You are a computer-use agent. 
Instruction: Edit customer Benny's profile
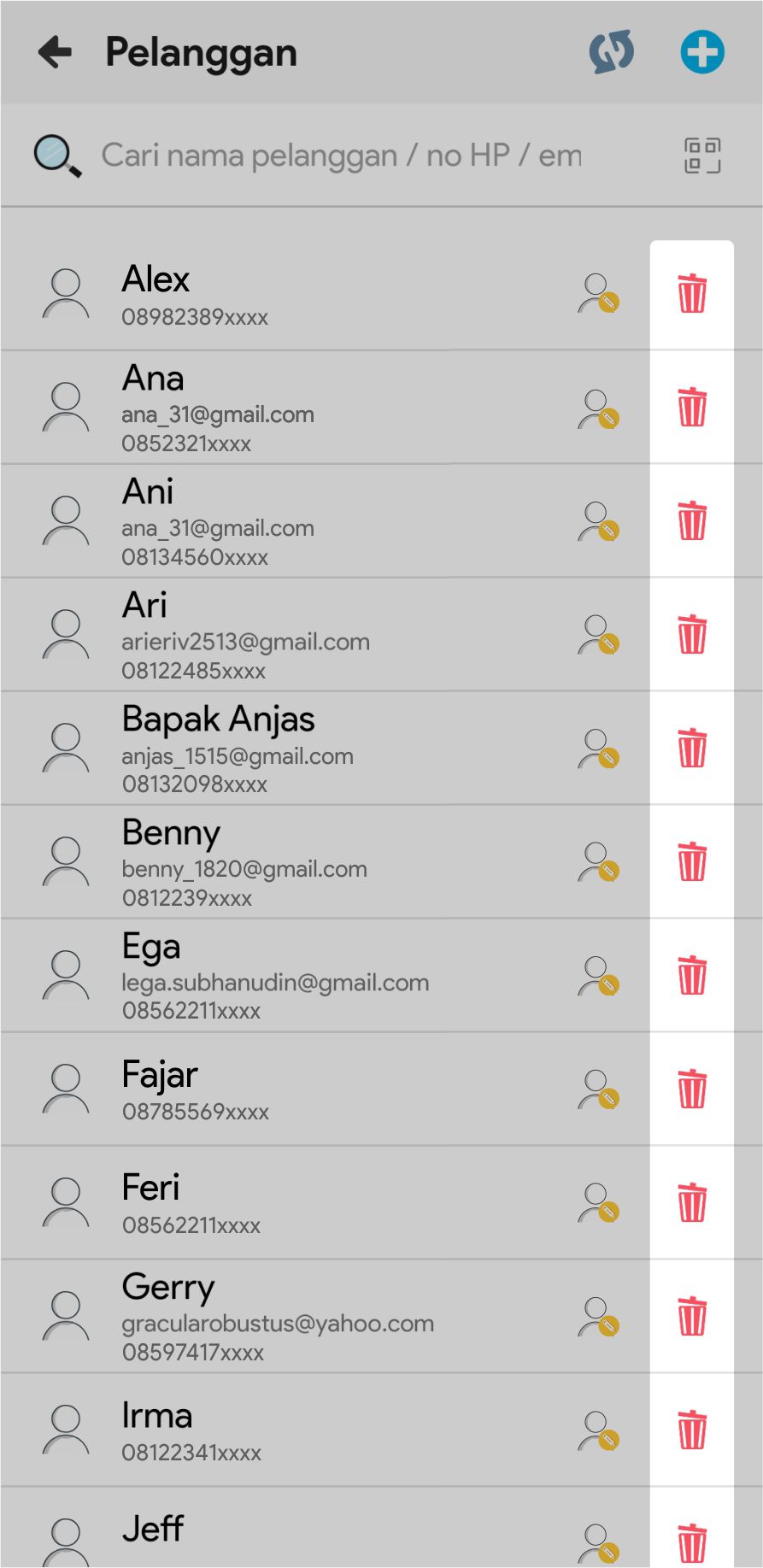coord(598,862)
